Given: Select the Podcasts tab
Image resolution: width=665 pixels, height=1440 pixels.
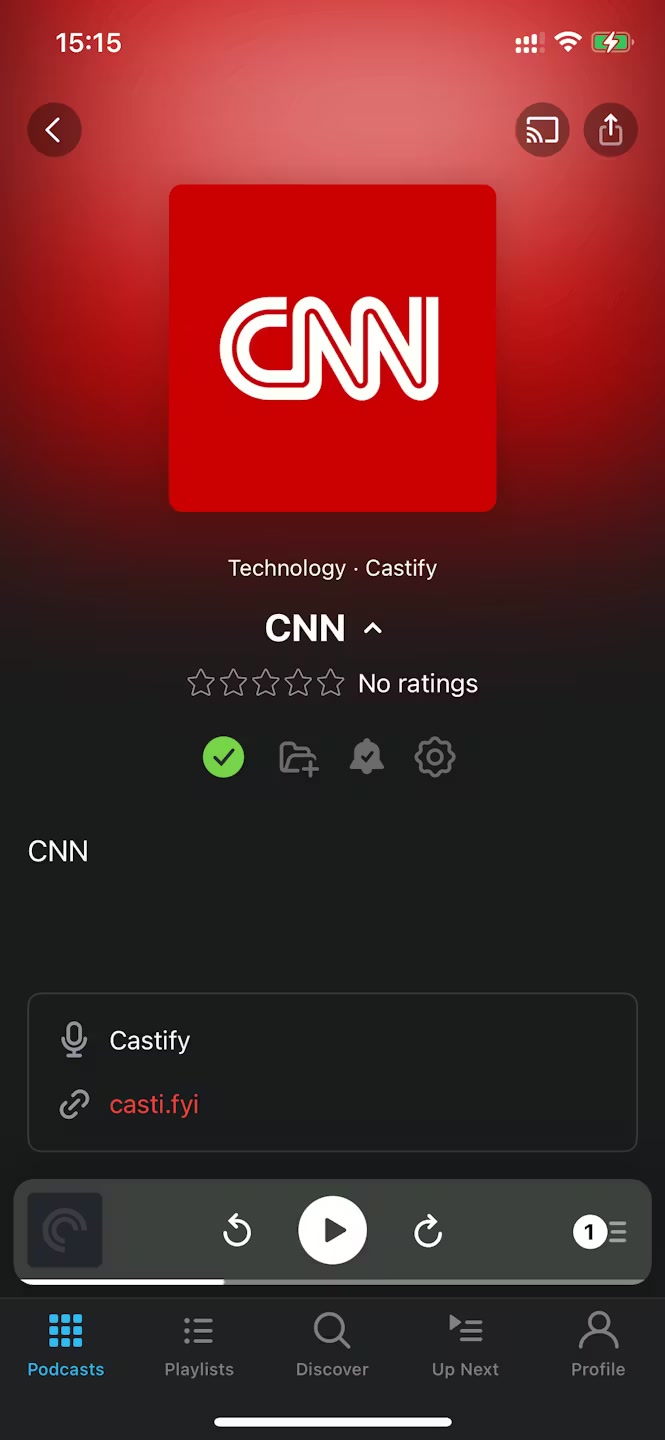Looking at the screenshot, I should [66, 1346].
